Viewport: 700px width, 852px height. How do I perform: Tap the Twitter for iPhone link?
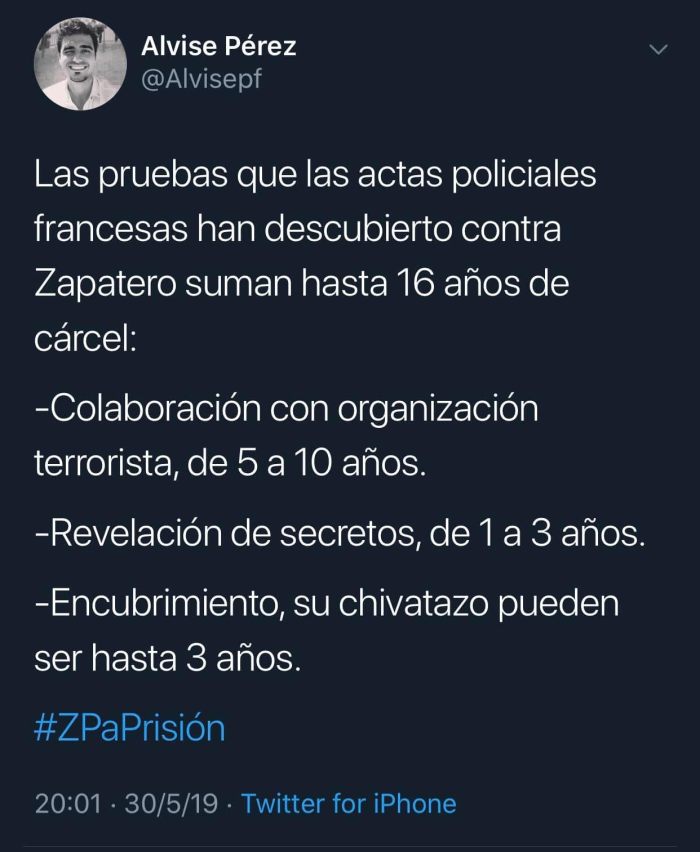point(348,803)
